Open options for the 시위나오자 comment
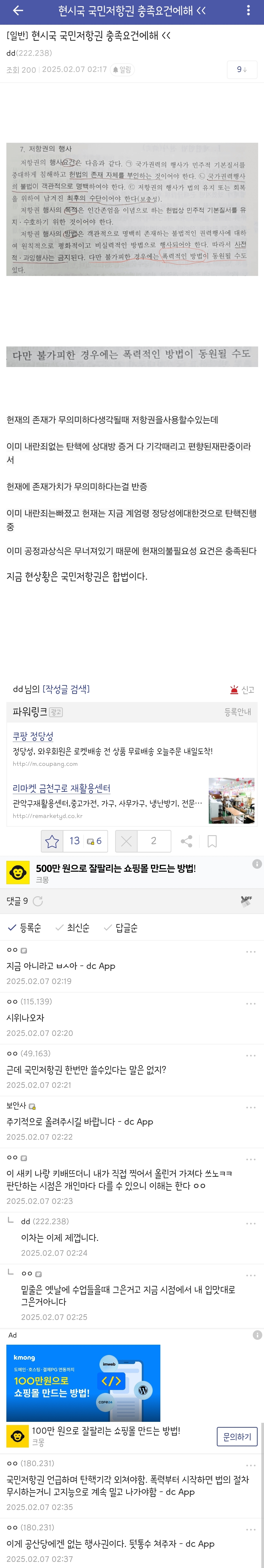 click(251, 1004)
